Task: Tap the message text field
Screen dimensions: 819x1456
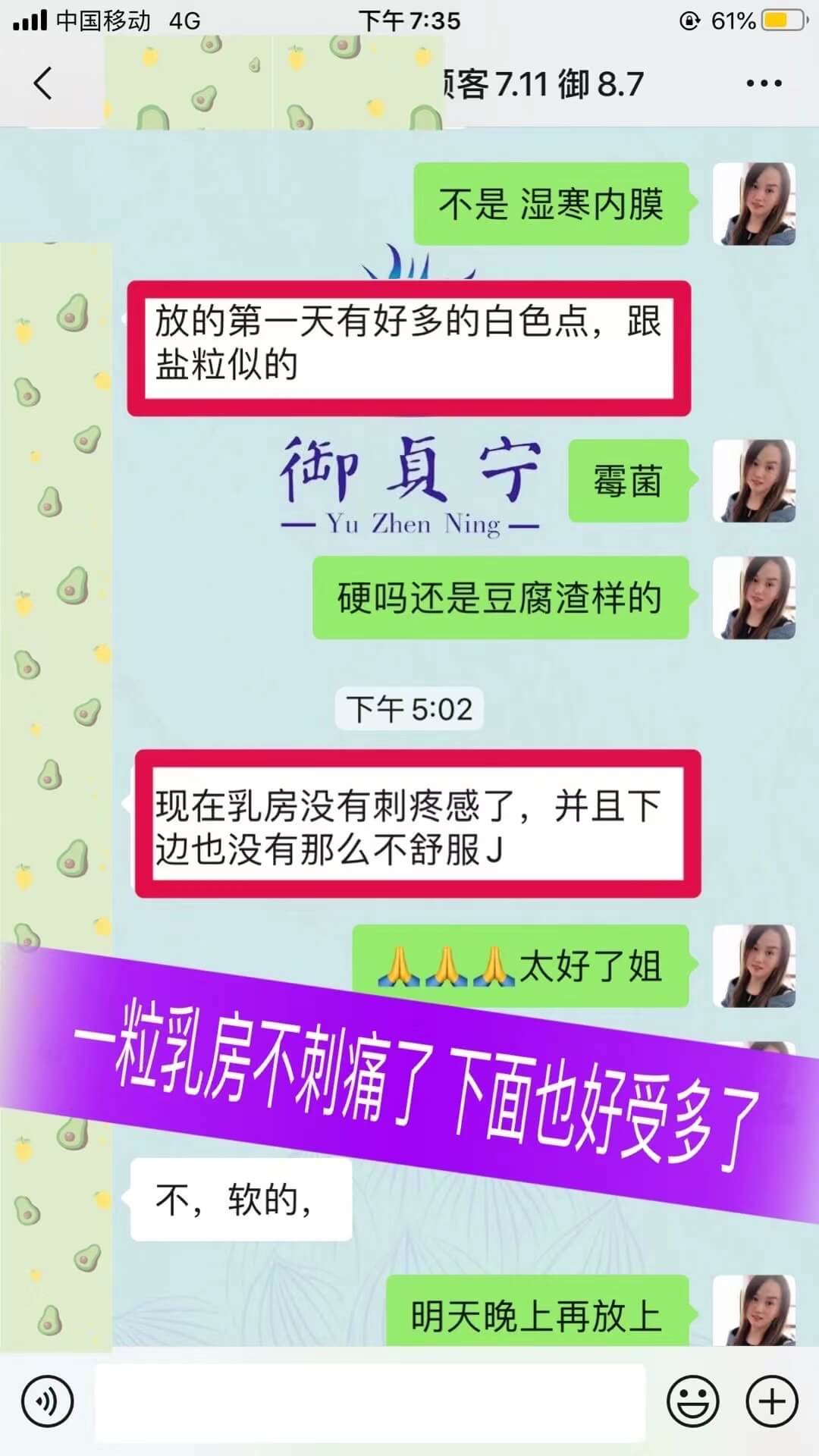Action: (x=370, y=1401)
